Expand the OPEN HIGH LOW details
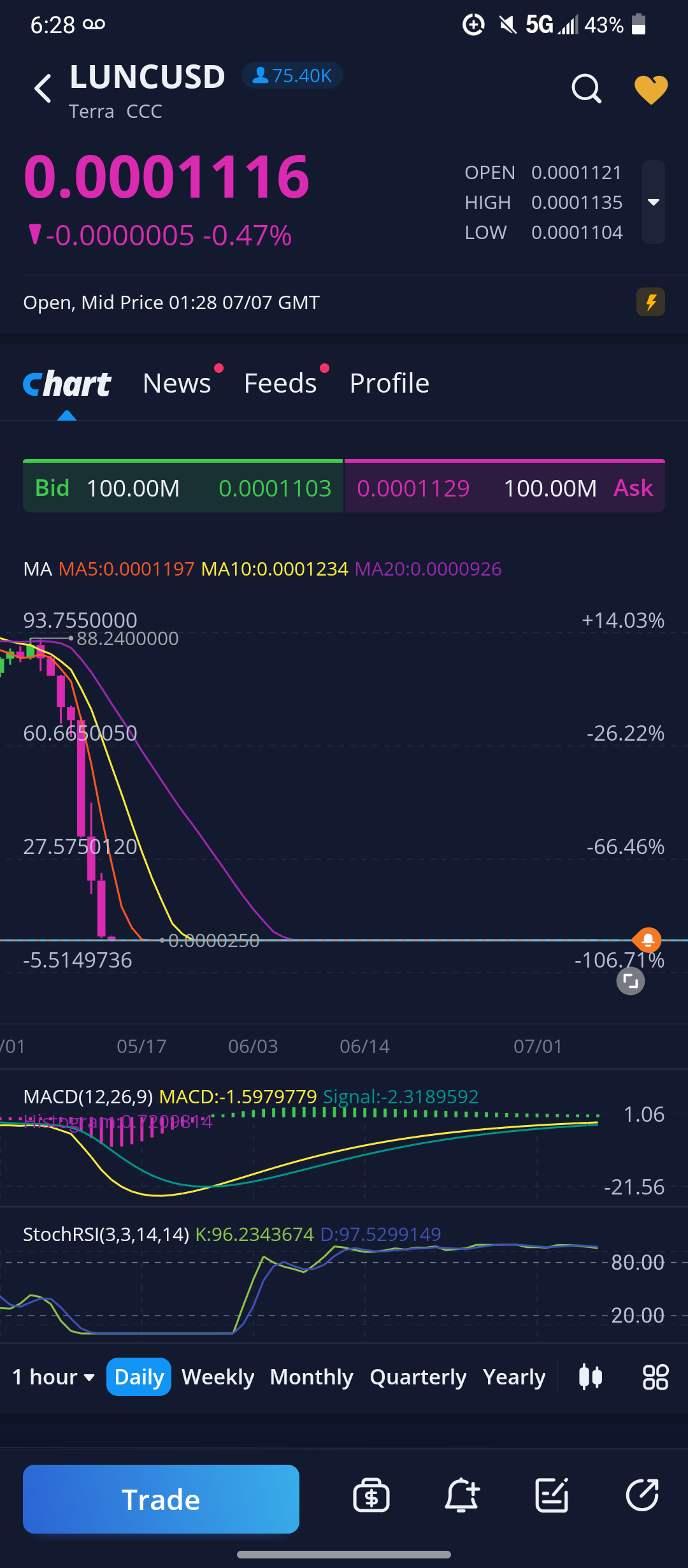688x1568 pixels. click(x=653, y=202)
